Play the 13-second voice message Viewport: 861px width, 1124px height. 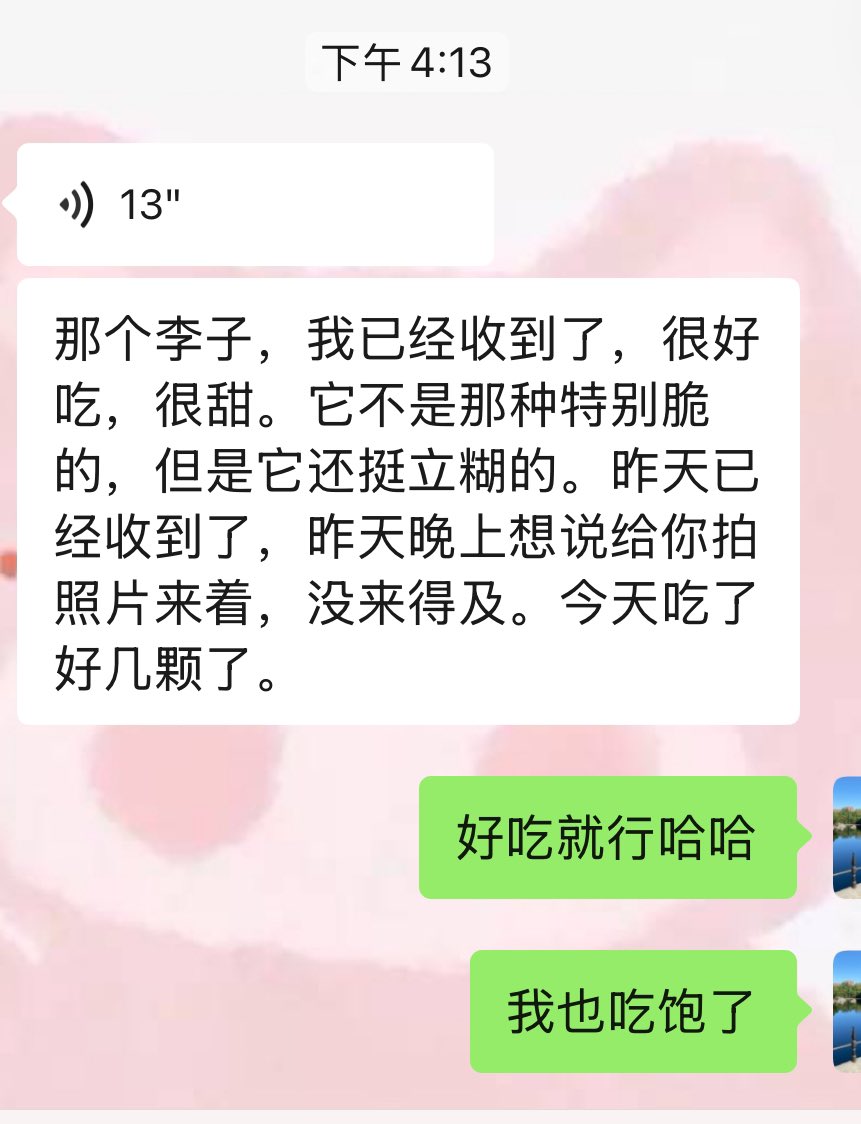pyautogui.click(x=255, y=205)
